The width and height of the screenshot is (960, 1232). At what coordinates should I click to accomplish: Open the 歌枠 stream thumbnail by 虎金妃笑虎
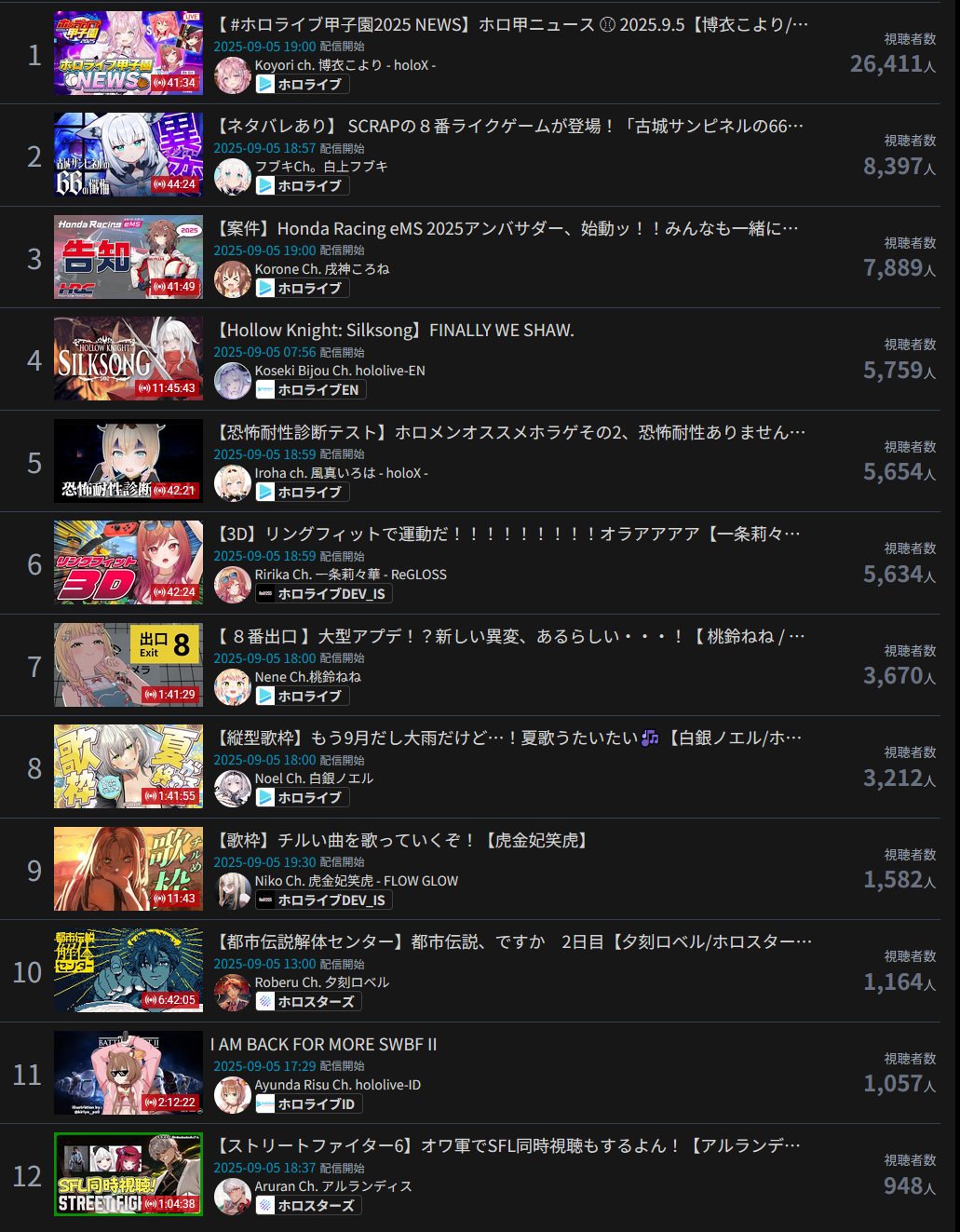click(128, 869)
